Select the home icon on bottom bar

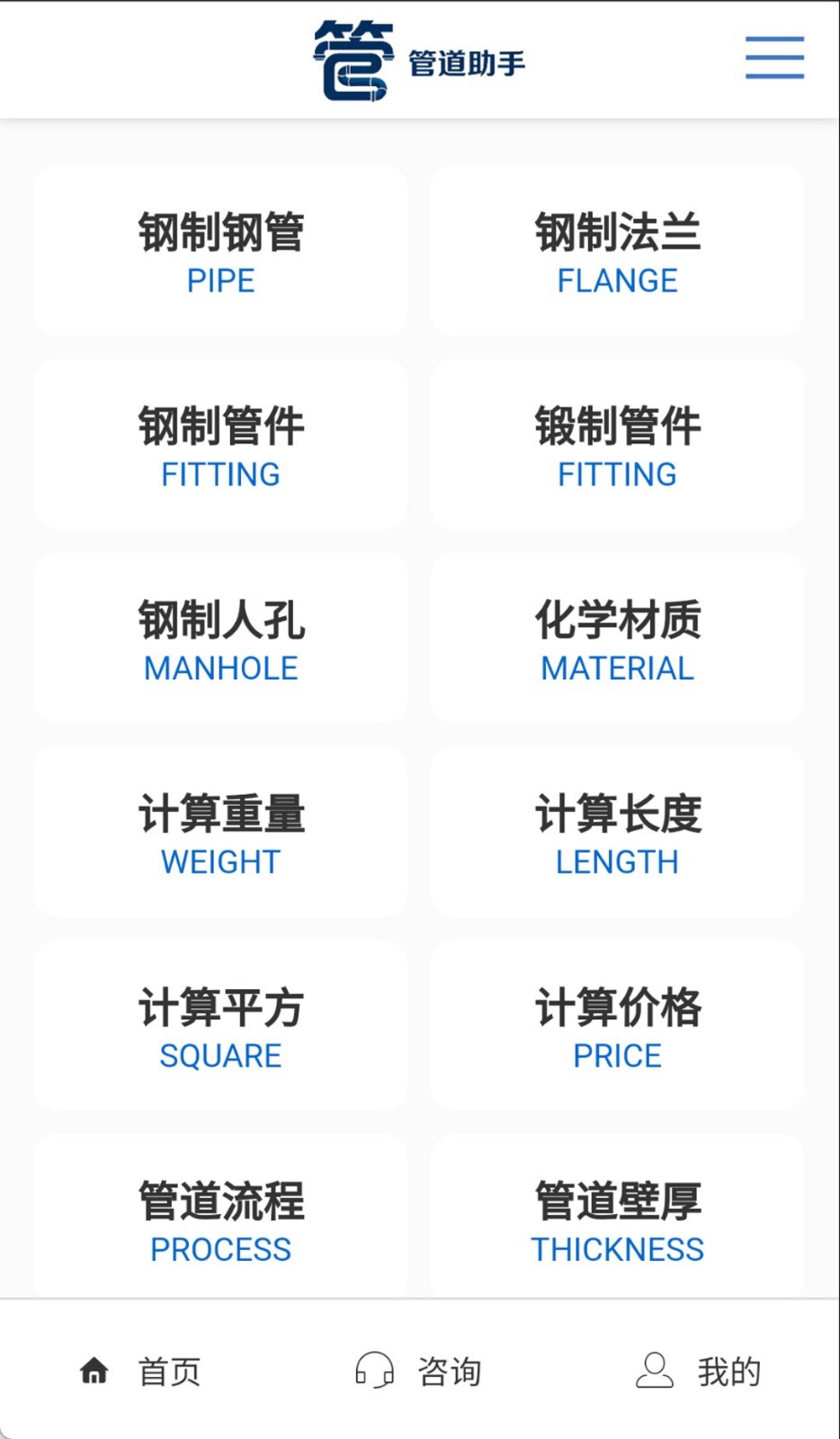coord(94,1371)
